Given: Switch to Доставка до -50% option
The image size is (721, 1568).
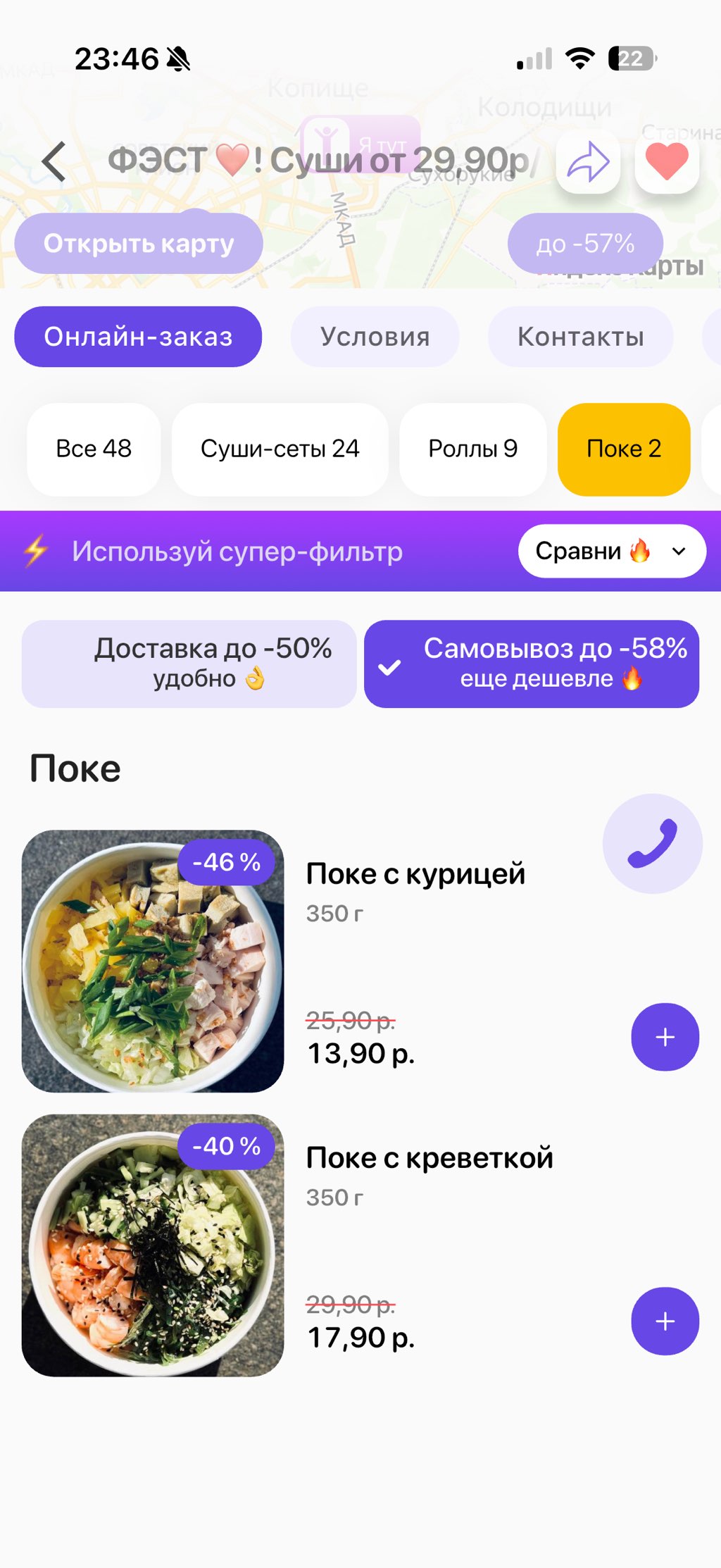Looking at the screenshot, I should [x=189, y=664].
